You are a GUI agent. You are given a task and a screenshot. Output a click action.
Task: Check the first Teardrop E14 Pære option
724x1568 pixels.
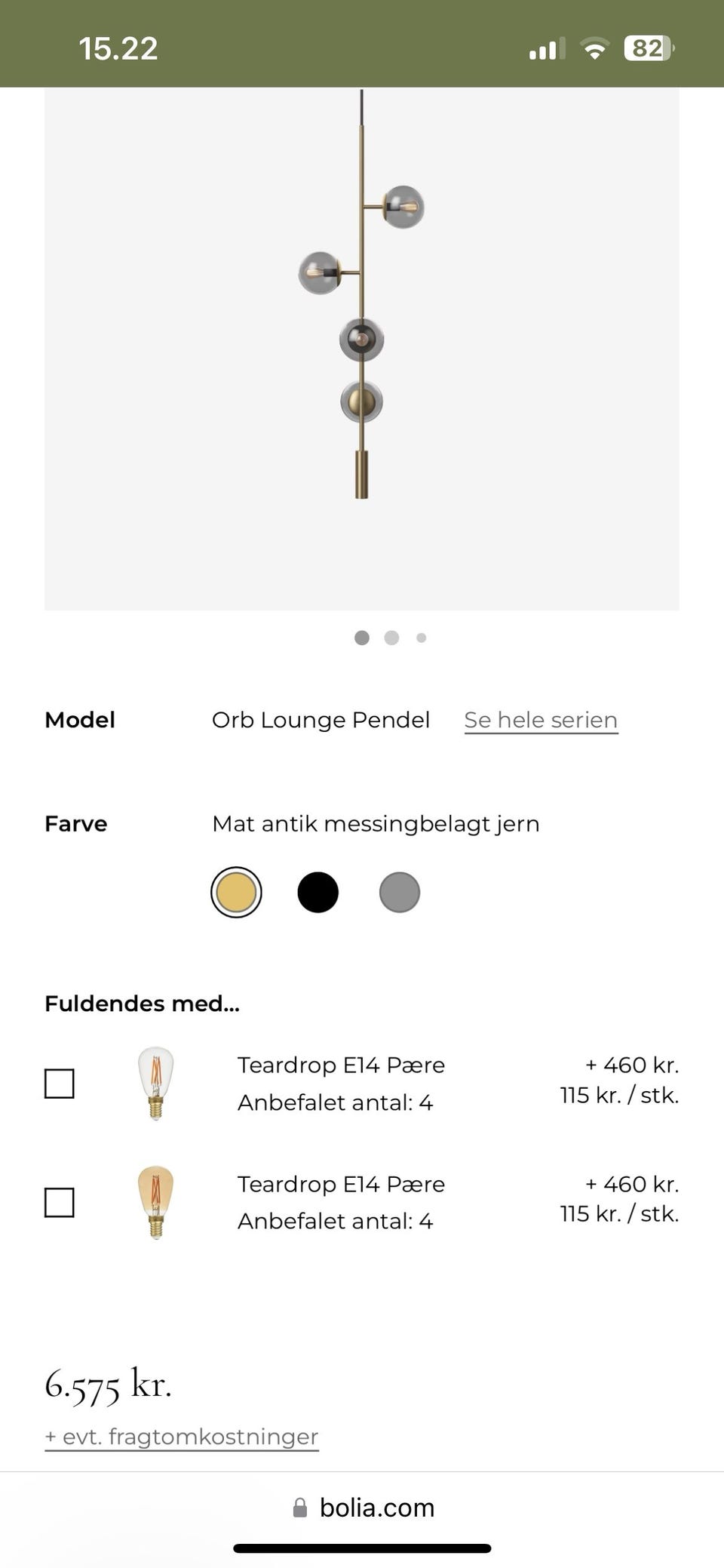click(60, 1084)
